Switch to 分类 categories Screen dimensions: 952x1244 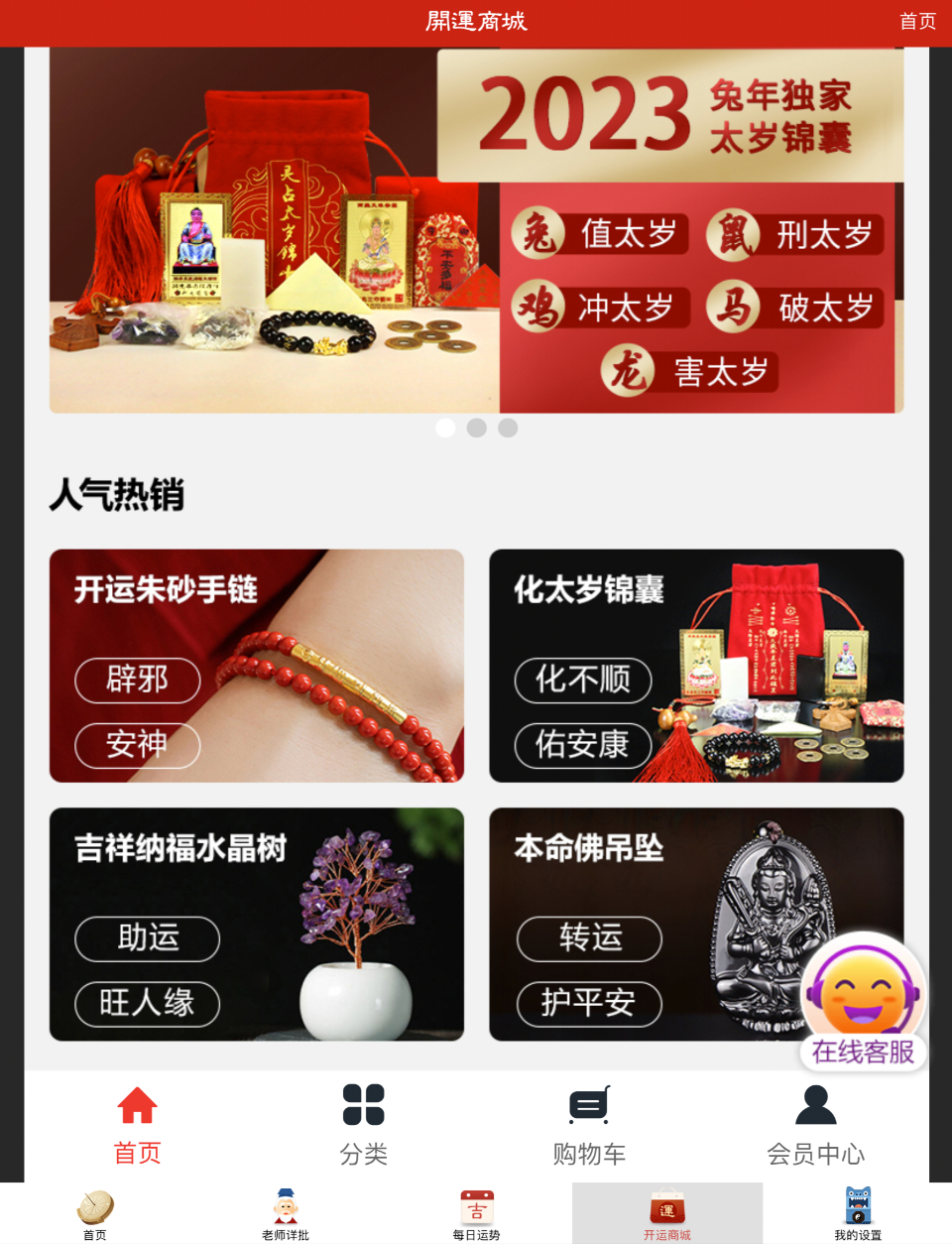tap(363, 1126)
